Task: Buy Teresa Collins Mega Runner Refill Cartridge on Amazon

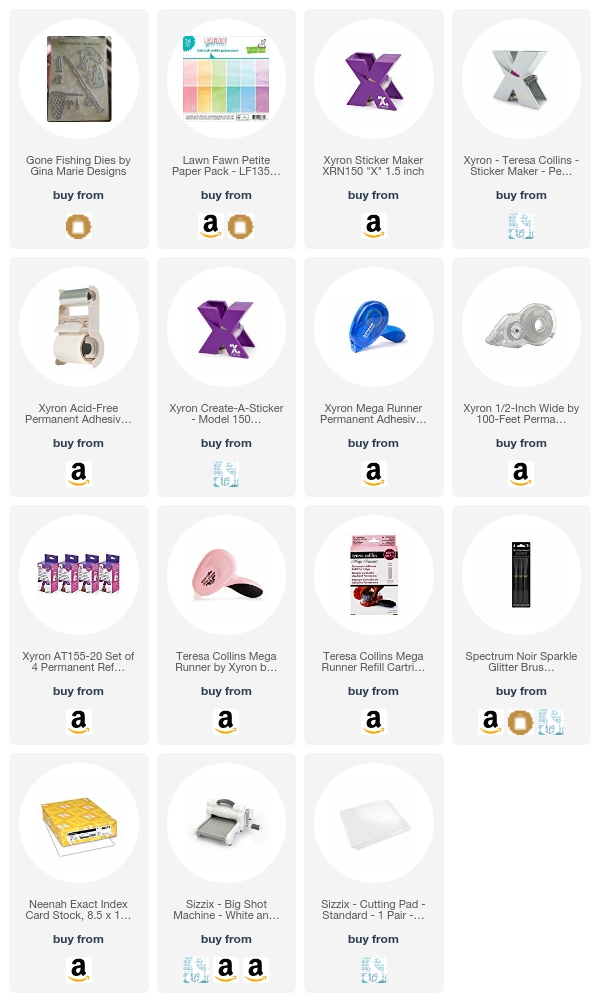Action: pos(373,721)
